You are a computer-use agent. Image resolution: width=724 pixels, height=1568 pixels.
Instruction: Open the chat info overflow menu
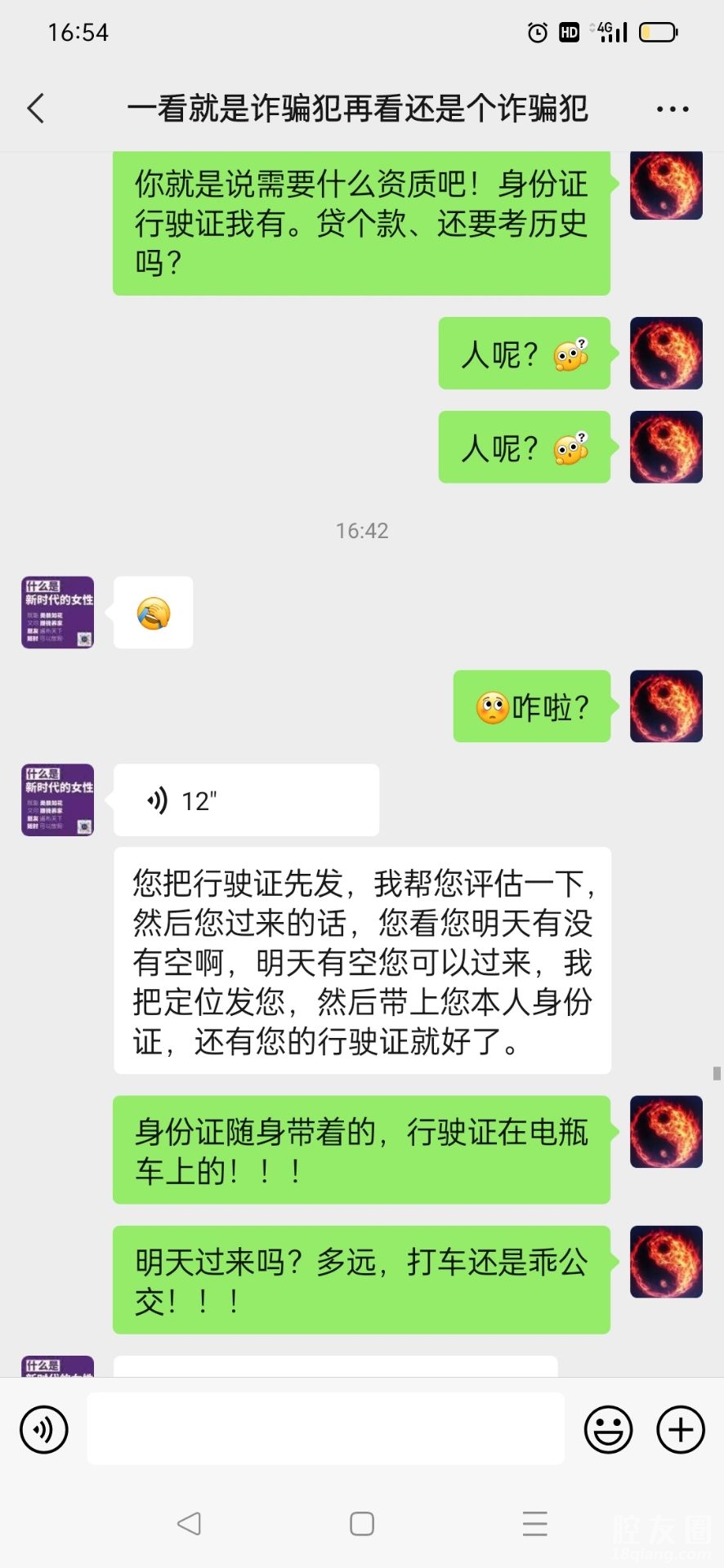point(673,109)
